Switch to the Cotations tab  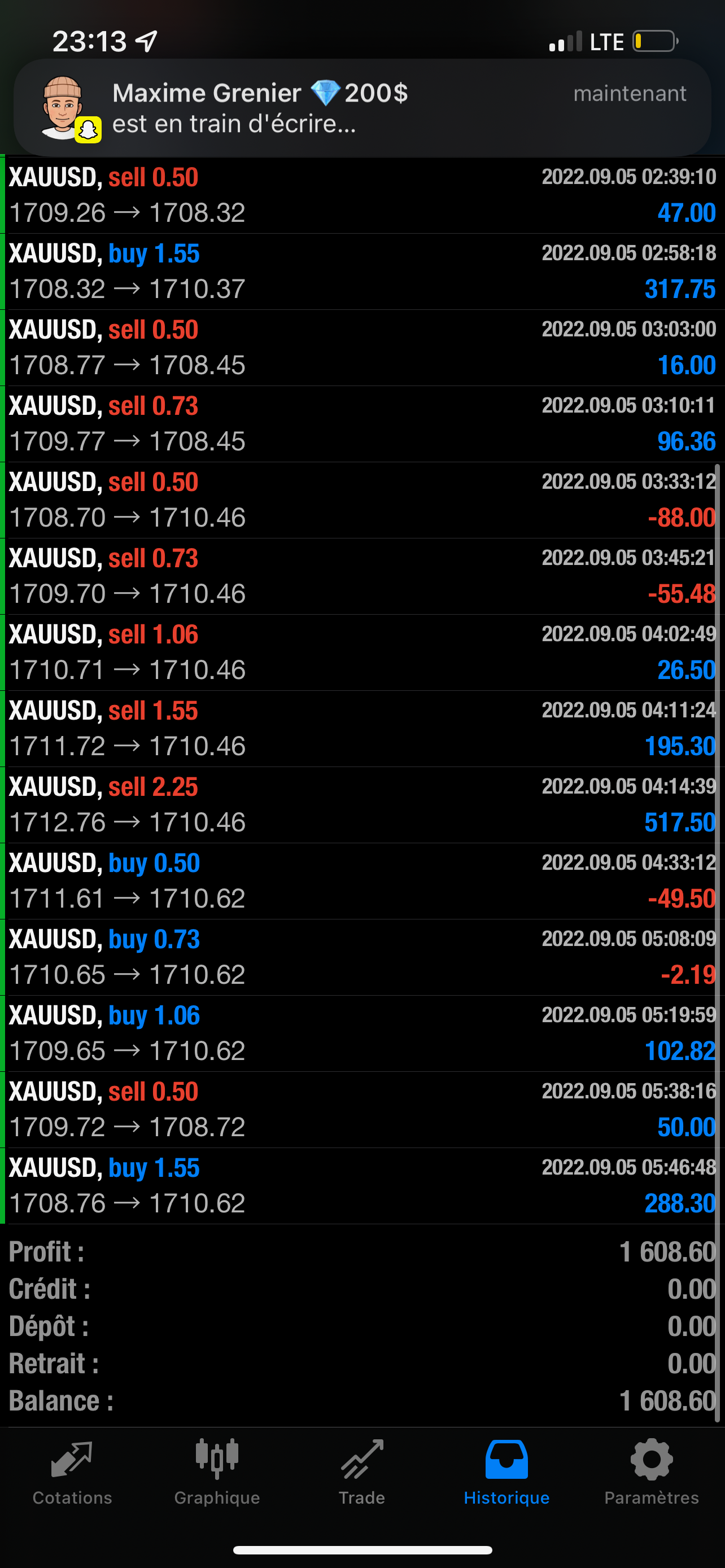click(72, 1473)
